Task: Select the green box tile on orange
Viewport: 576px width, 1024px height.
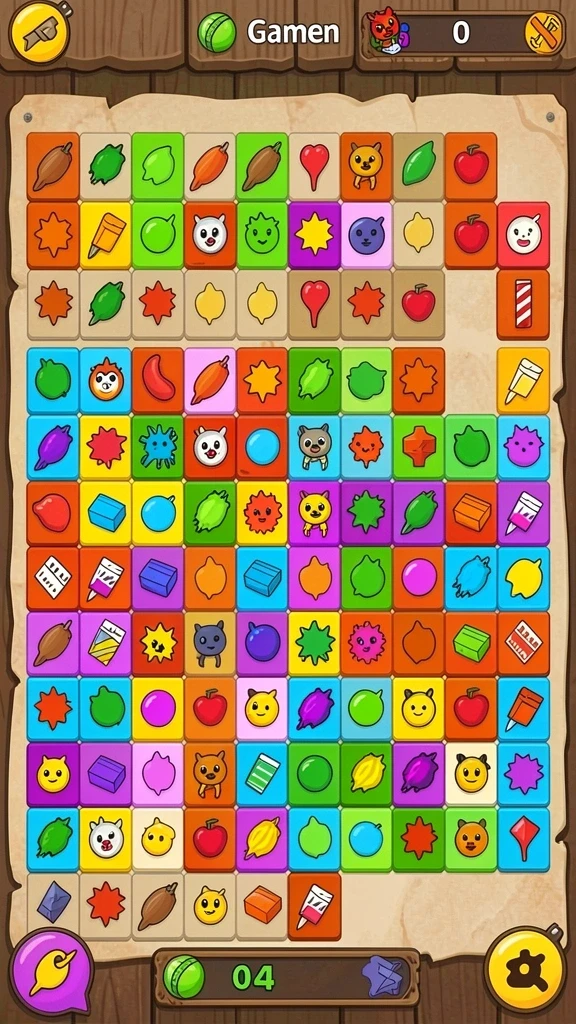Action: [x=471, y=644]
